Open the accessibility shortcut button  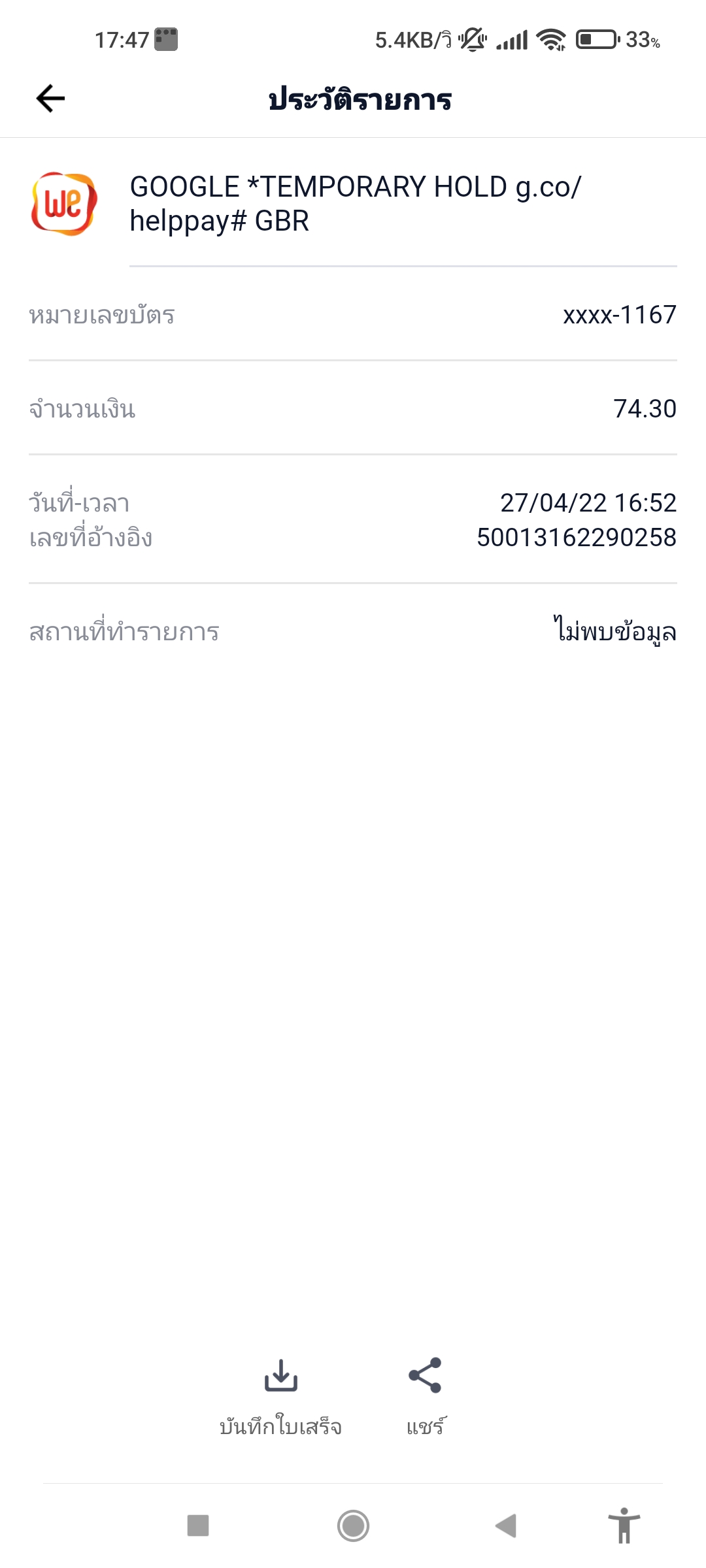(624, 1526)
